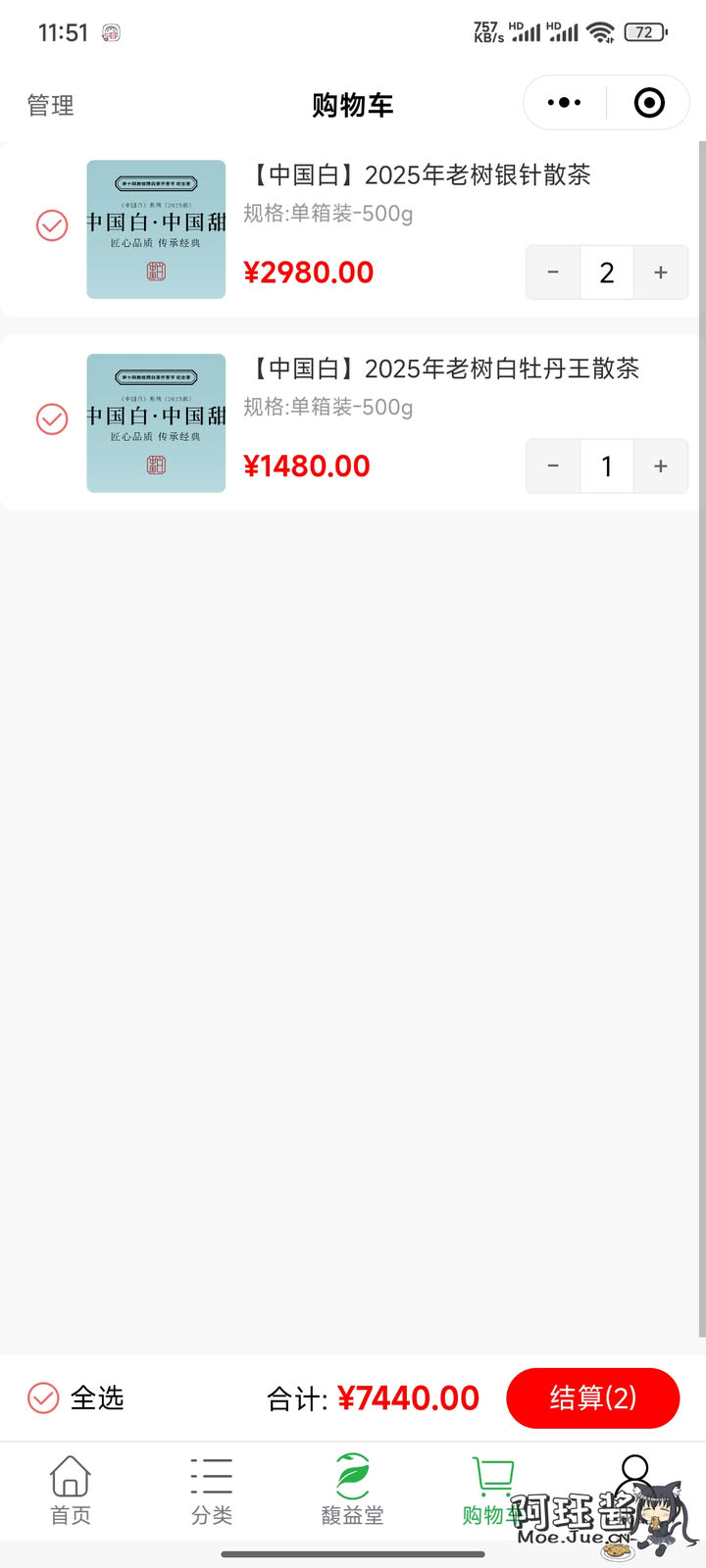
Task: Open the mini program more options menu
Action: tap(564, 103)
